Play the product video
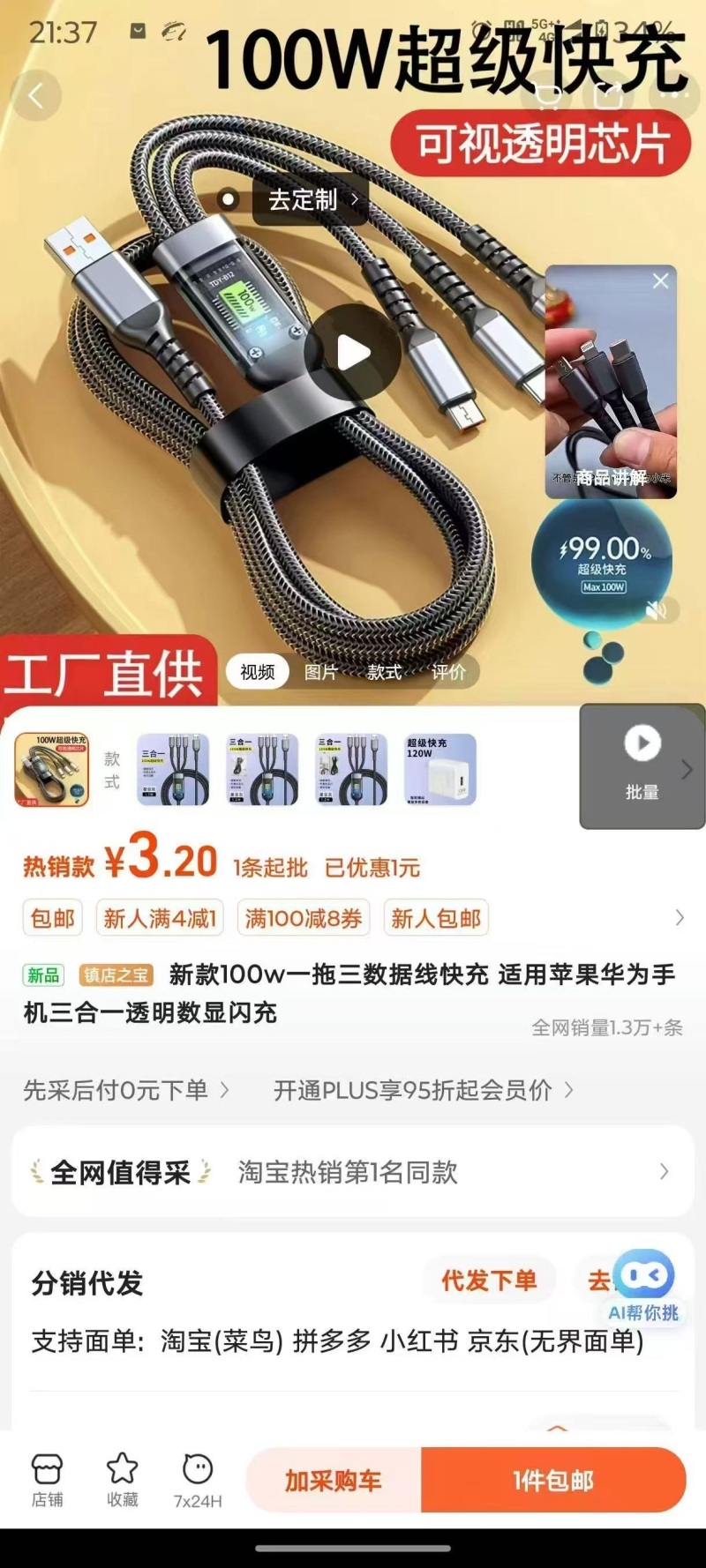The image size is (706, 1568). 353,353
